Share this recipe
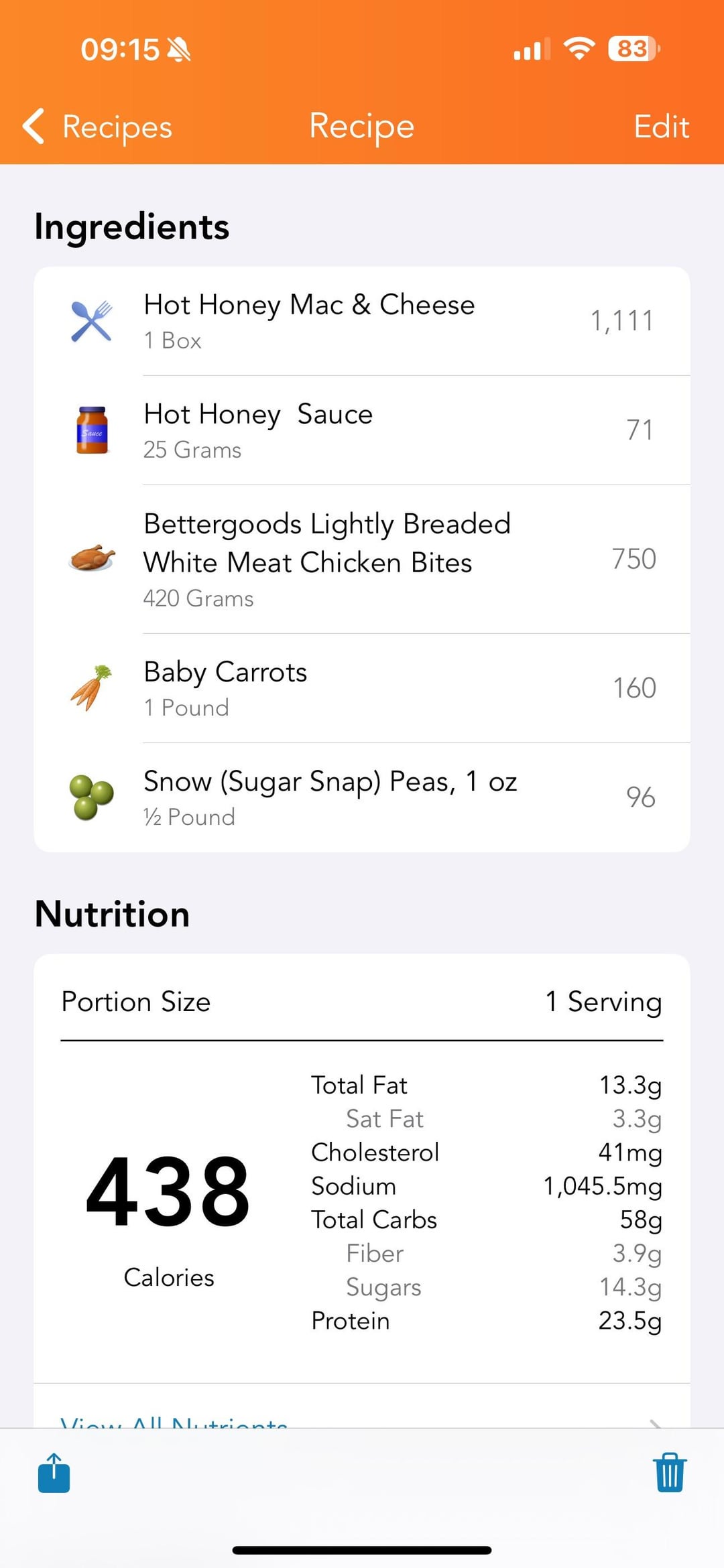 click(54, 1473)
